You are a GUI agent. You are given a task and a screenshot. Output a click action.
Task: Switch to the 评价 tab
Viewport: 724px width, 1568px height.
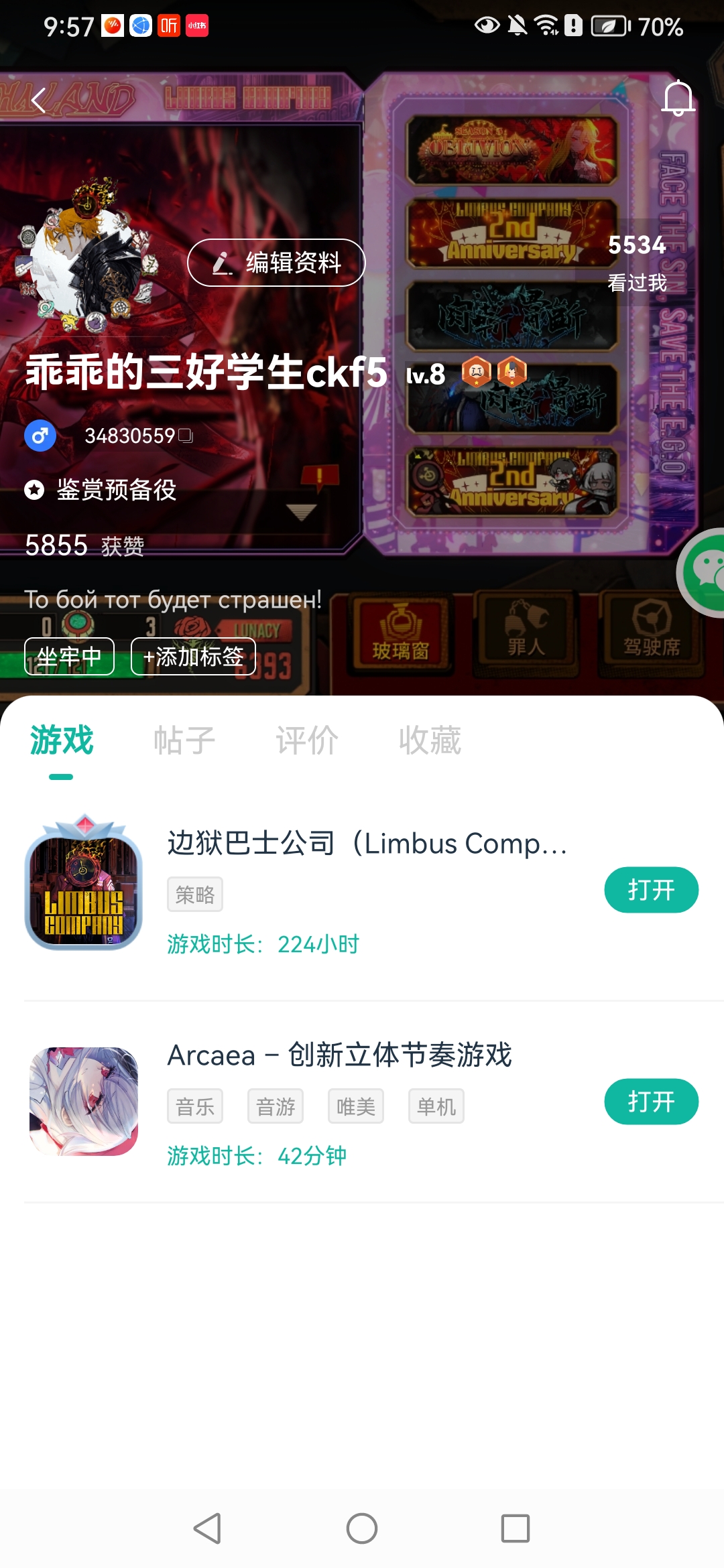coord(307,740)
